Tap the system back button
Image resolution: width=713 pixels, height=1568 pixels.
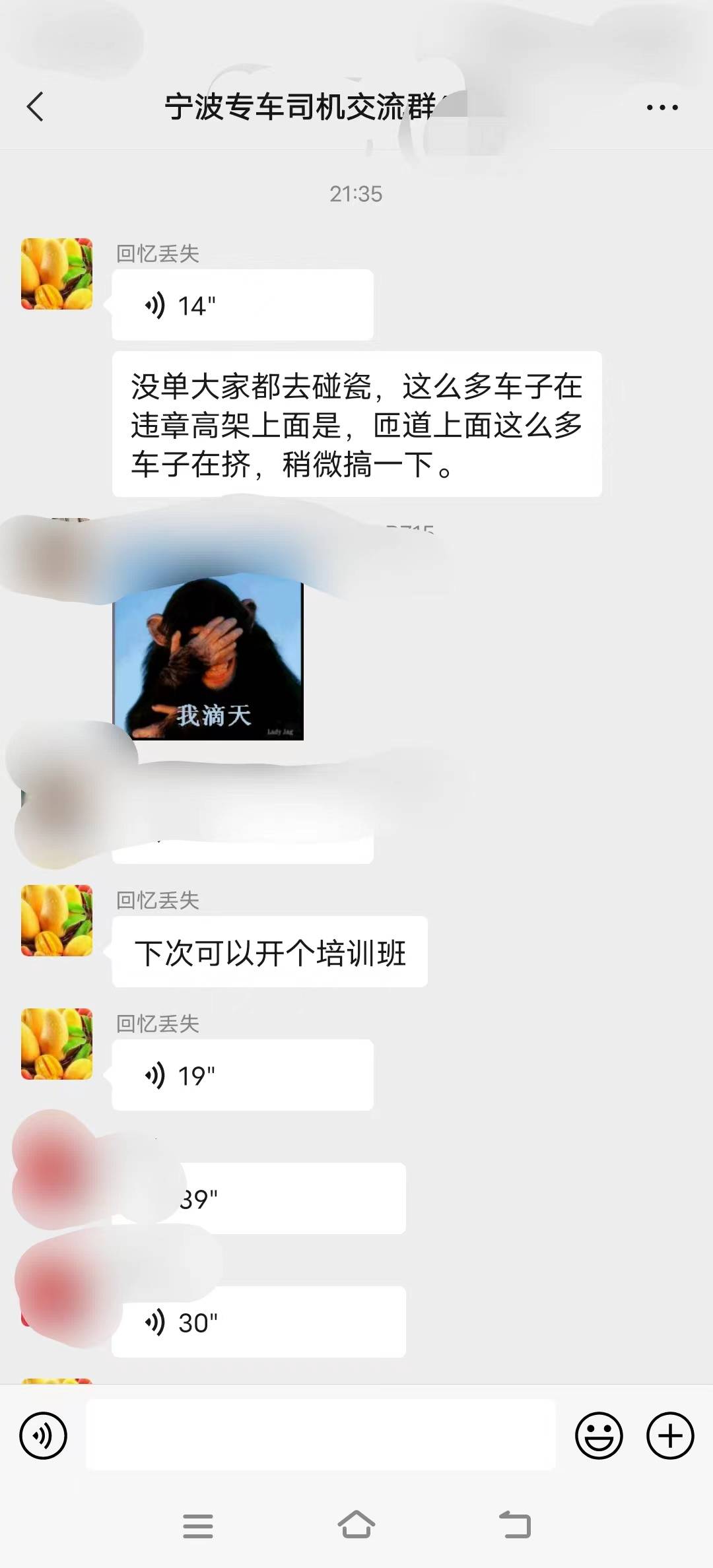[x=515, y=1525]
